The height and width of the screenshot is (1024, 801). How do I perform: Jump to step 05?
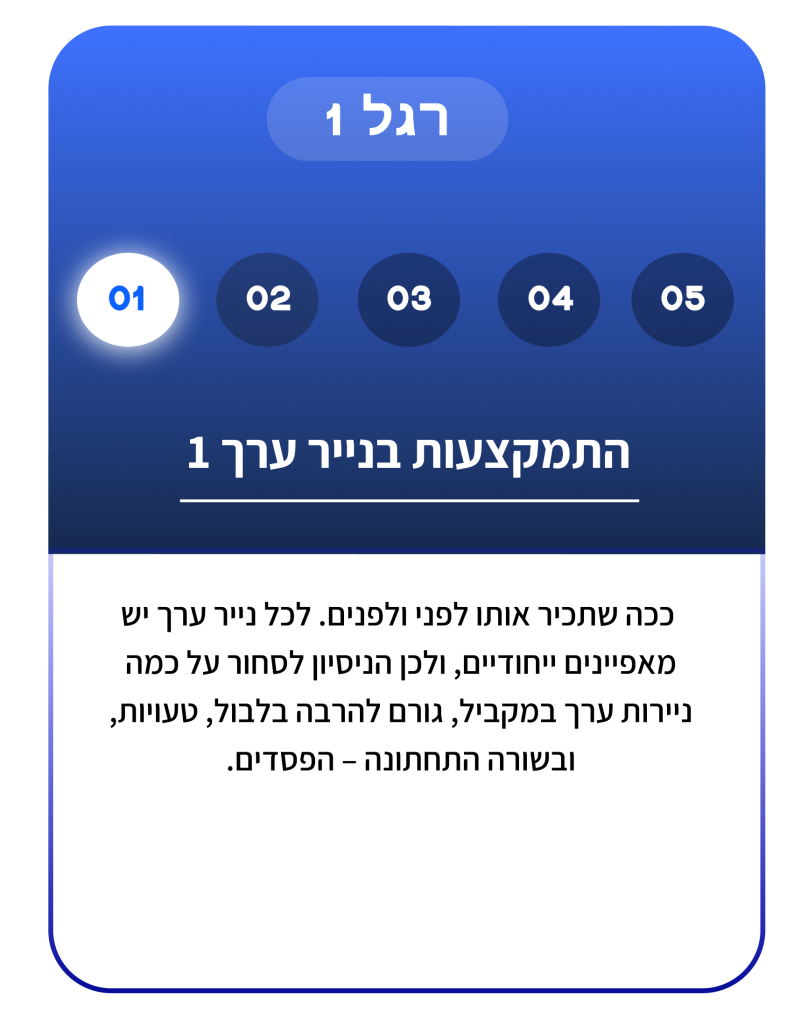682,299
